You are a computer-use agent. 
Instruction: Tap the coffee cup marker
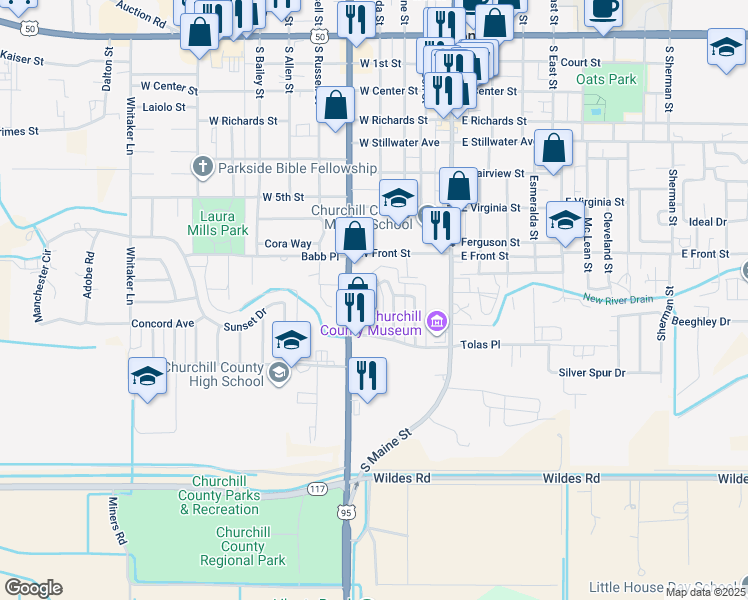click(x=603, y=9)
